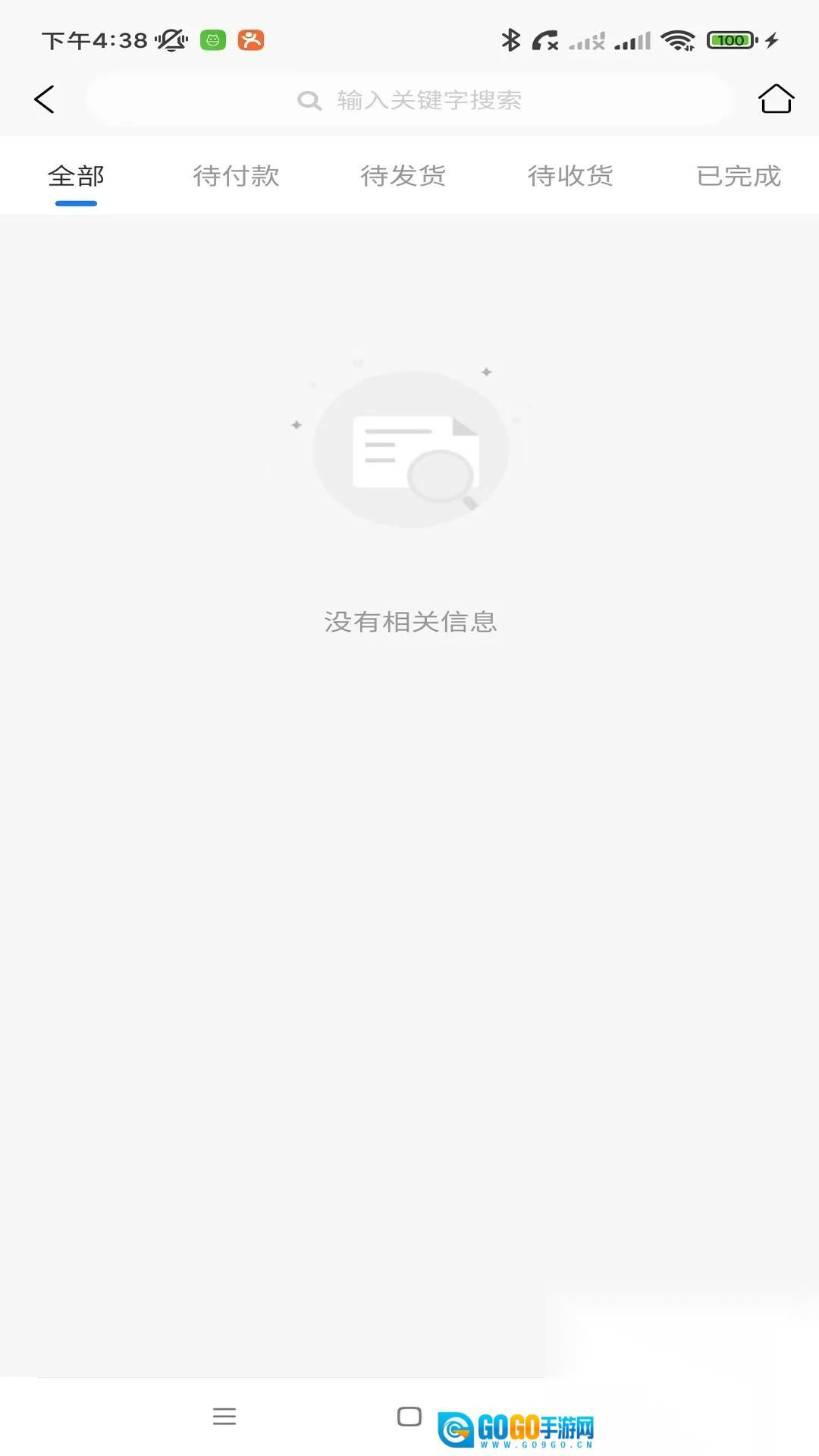The height and width of the screenshot is (1456, 819).
Task: Show the 已完成 orders tab
Action: [738, 177]
